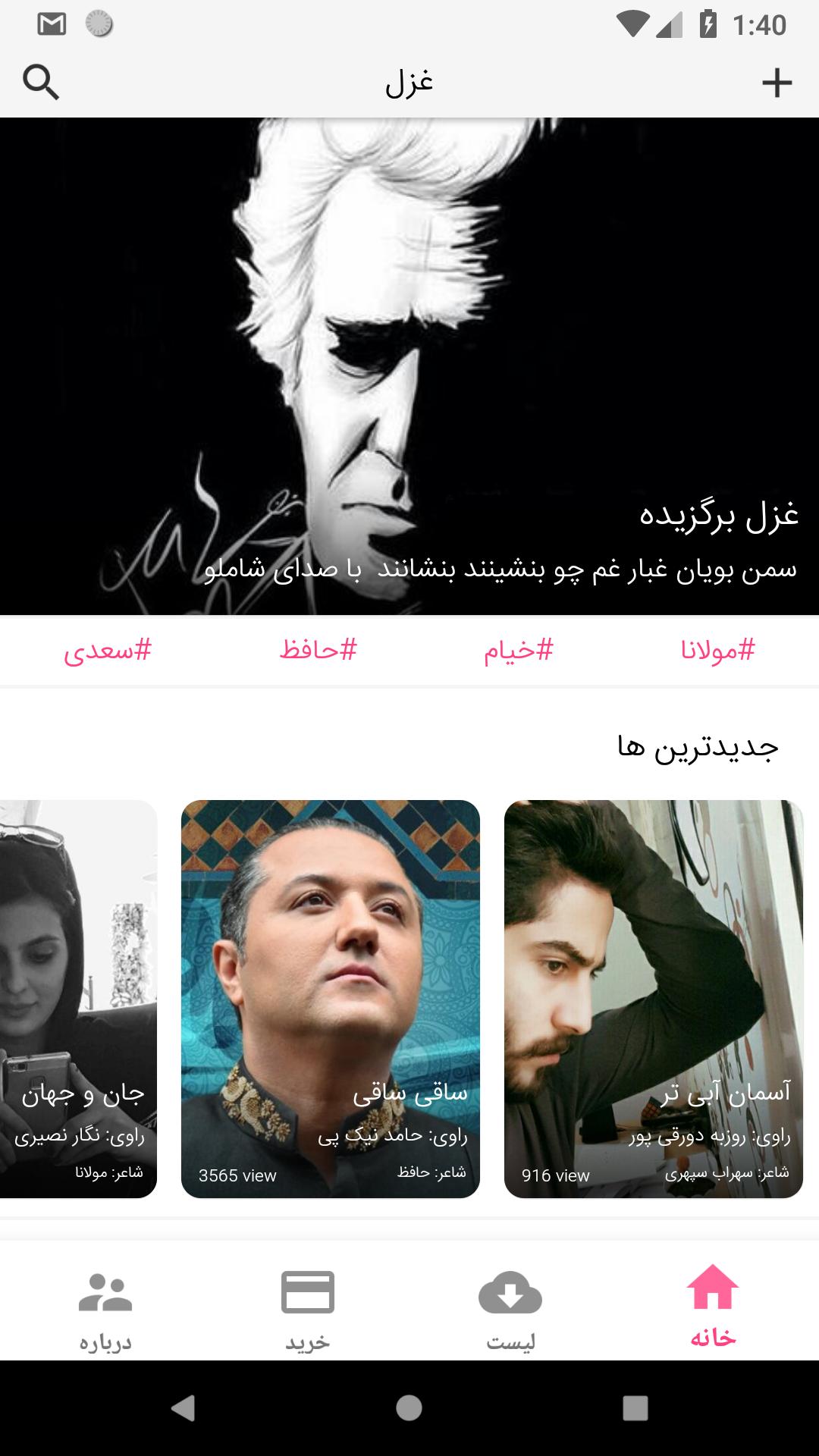Tap the system back button
This screenshot has height=1456, width=819.
183,1408
